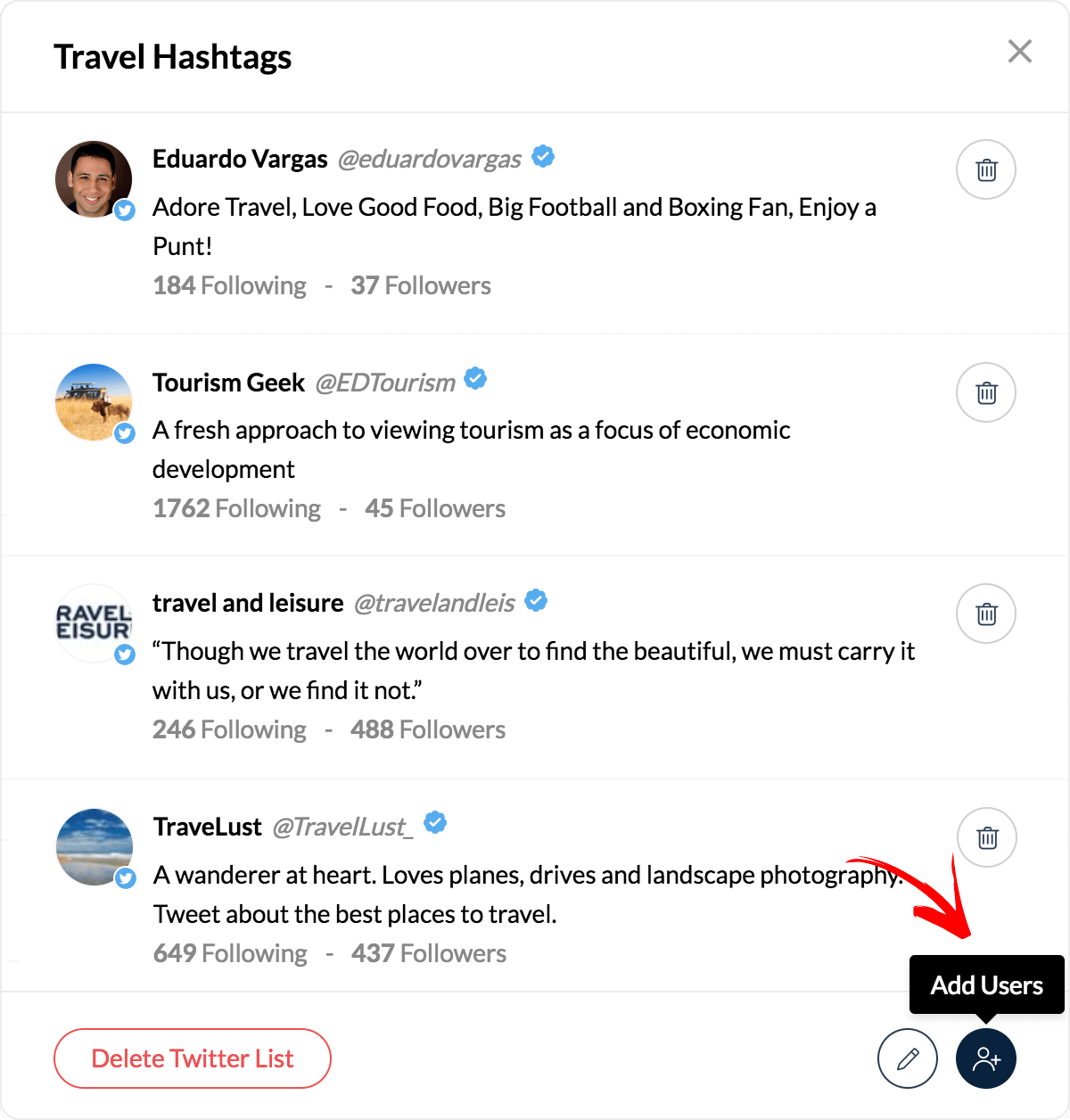Remove Tourism Geek from the list

pos(985,392)
